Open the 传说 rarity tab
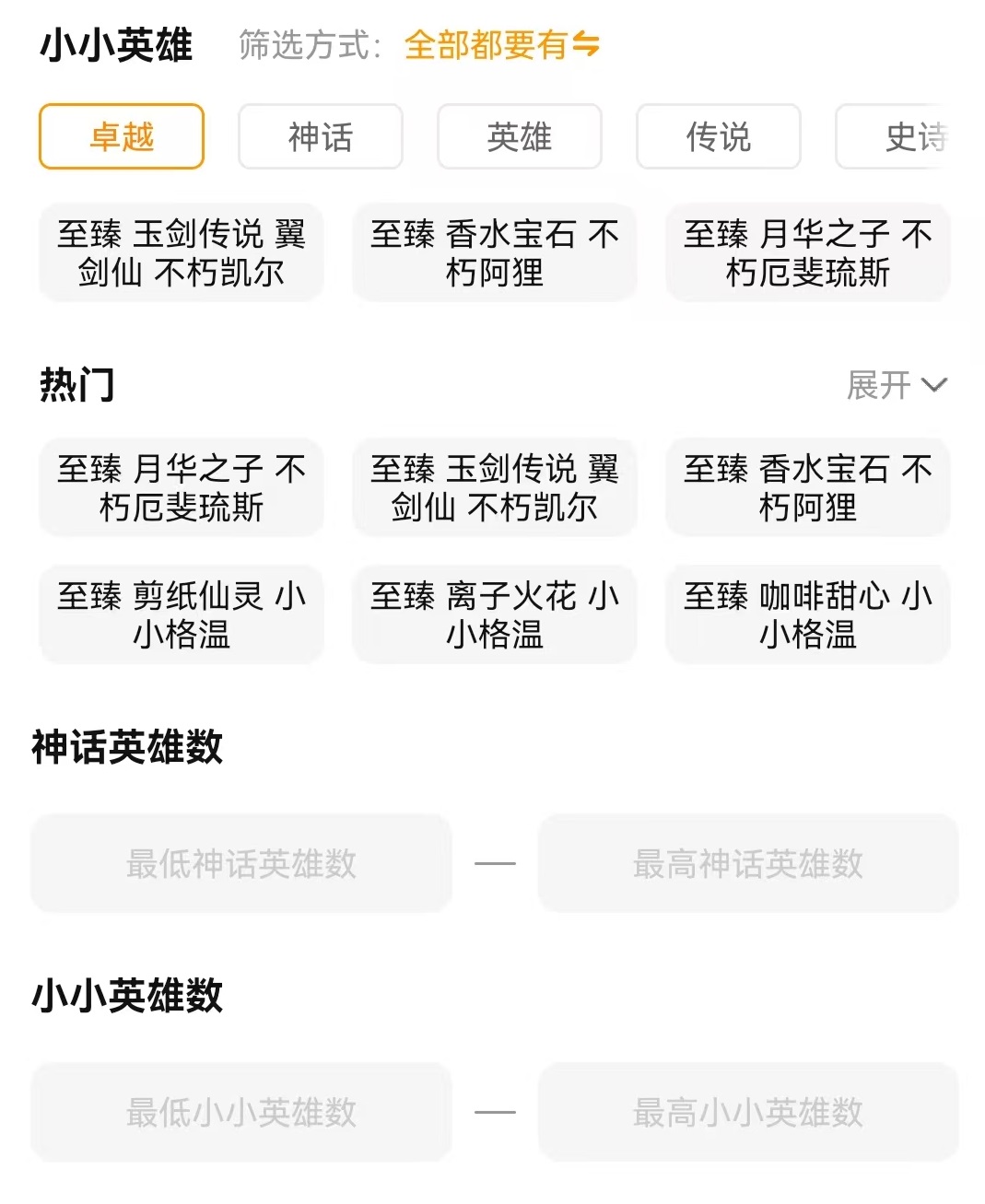 (x=719, y=137)
